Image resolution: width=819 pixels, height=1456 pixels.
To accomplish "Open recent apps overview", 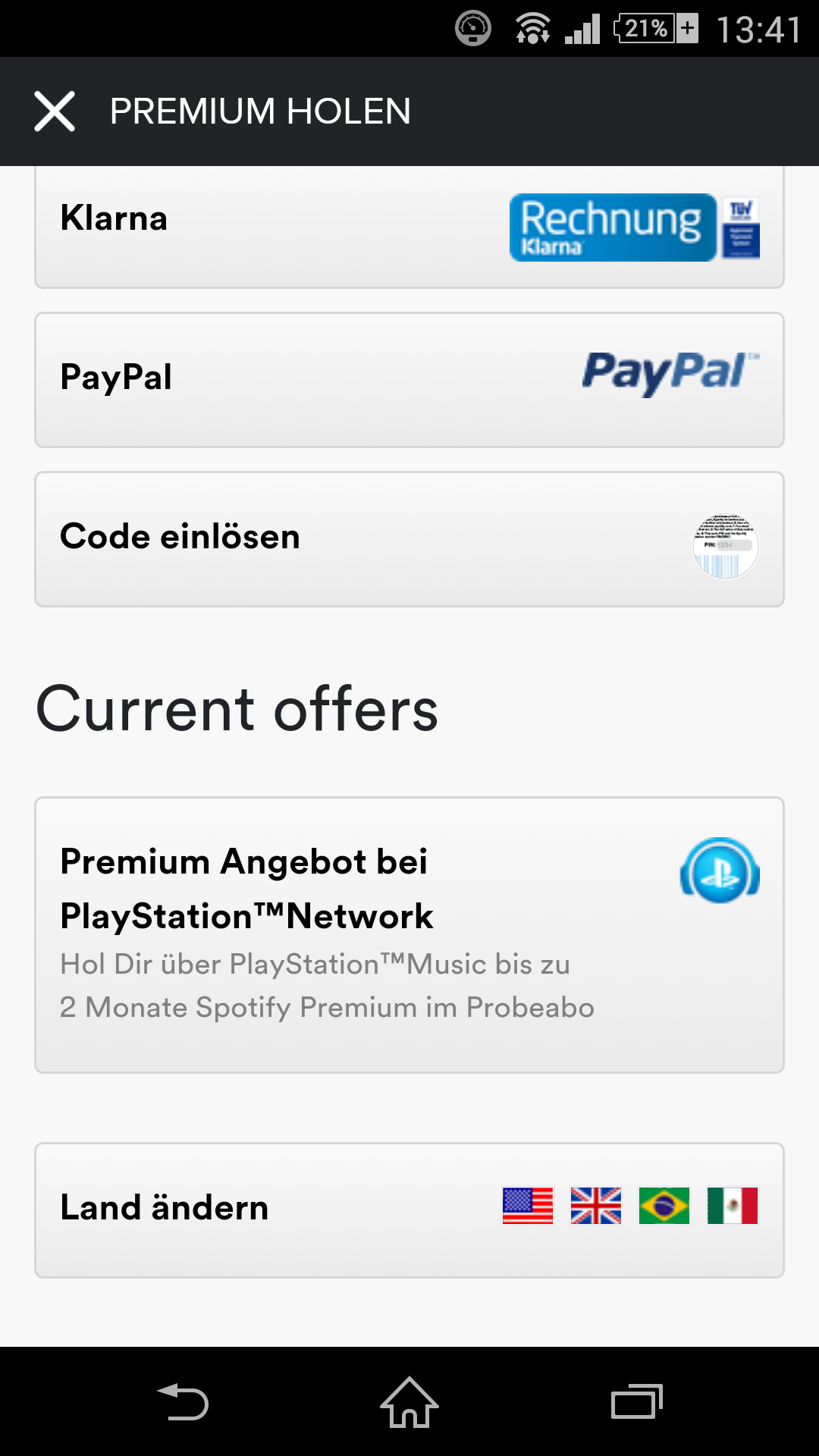I will 637,1401.
